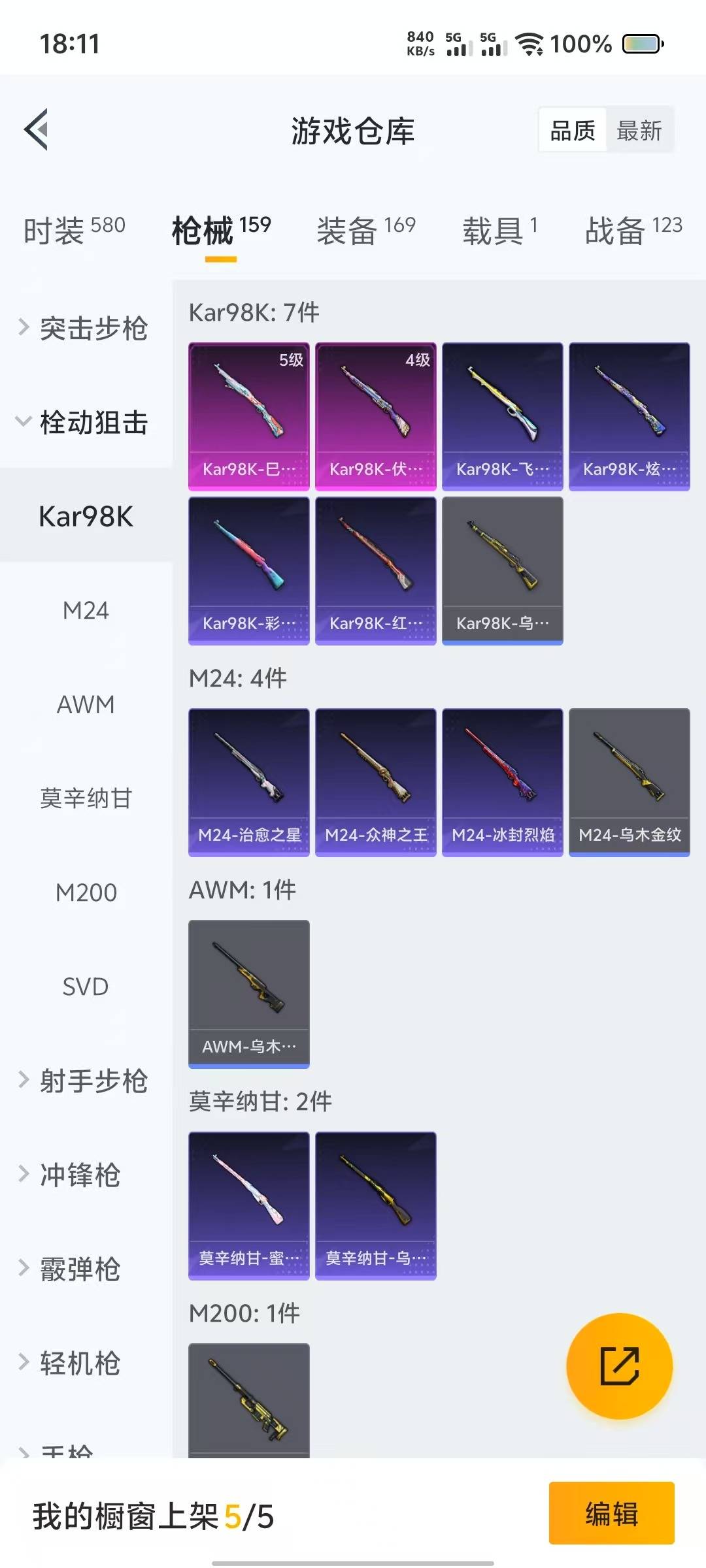Select AWM in the sidebar

86,704
